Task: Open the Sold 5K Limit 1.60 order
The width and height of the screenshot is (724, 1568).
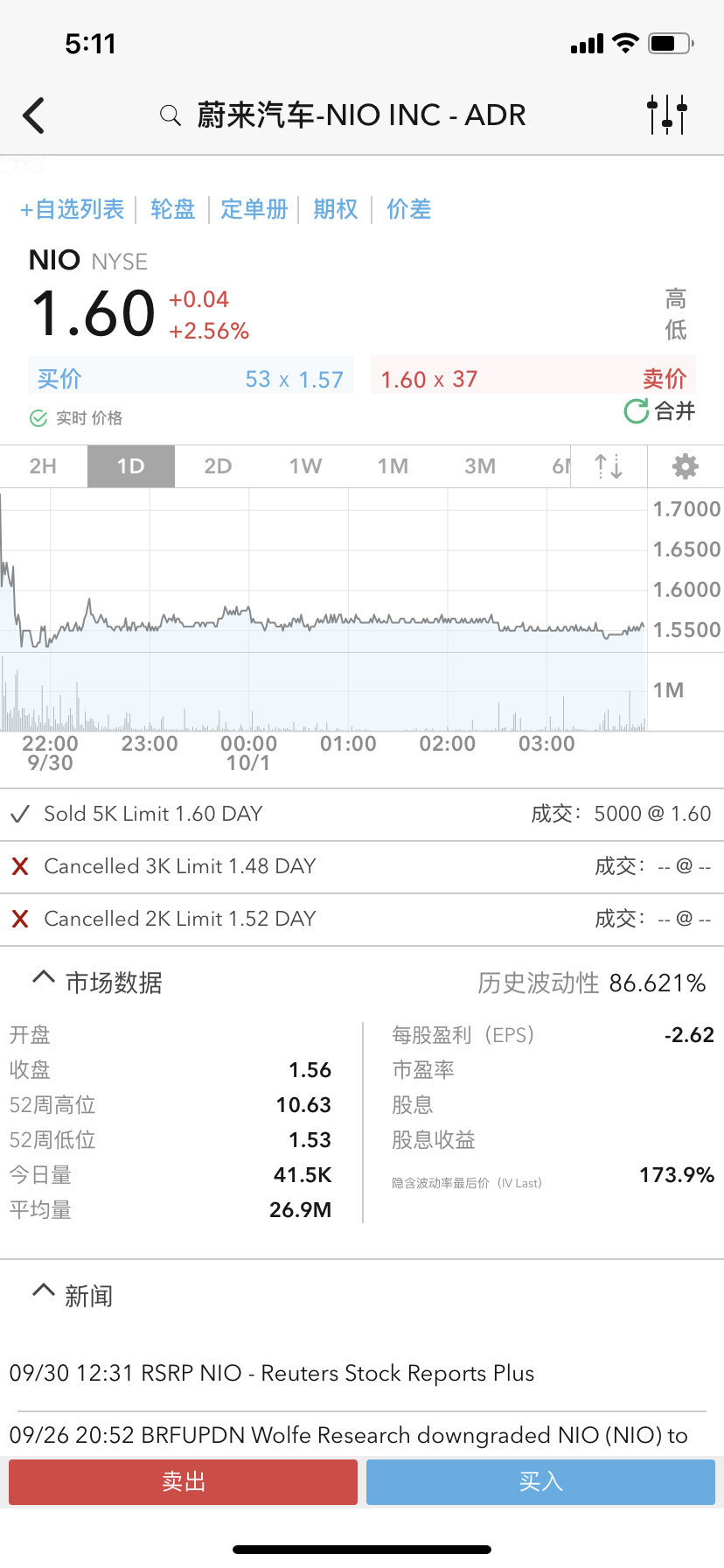Action: click(361, 815)
